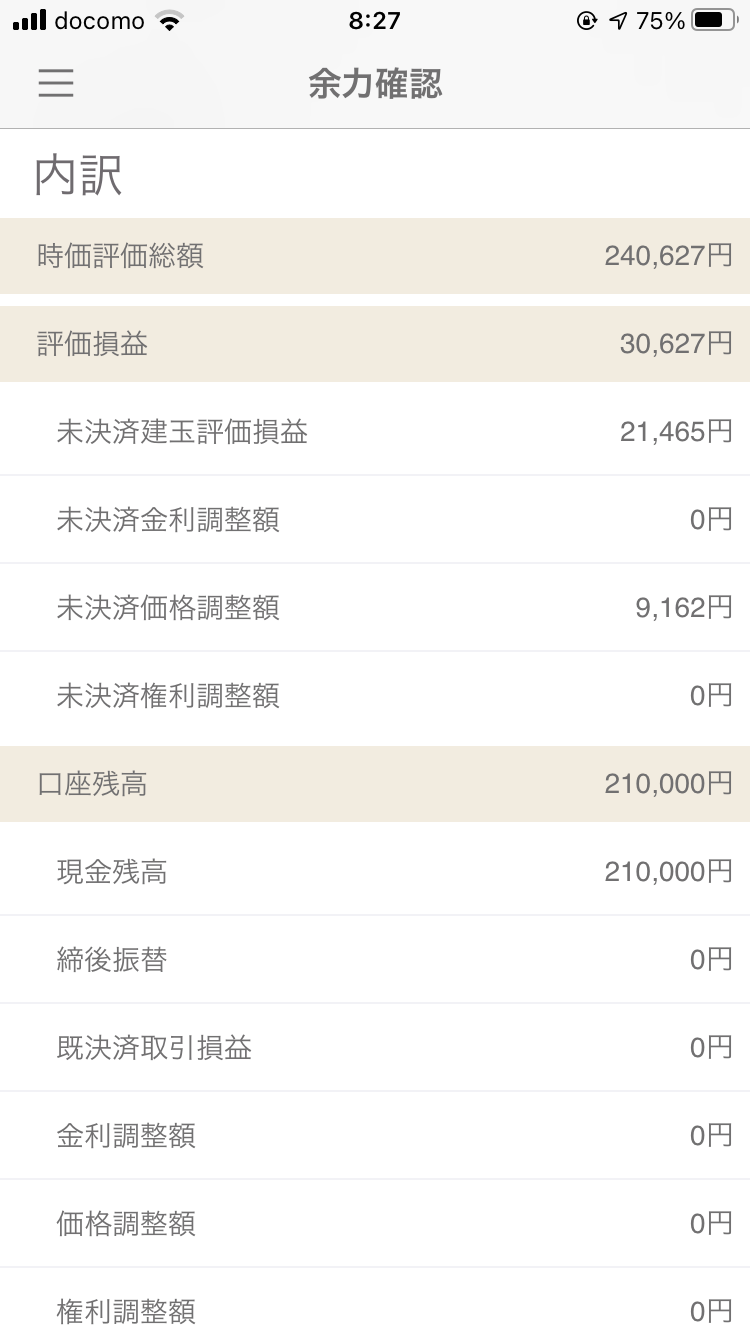
Task: Open the hamburger drawer menu
Action: [x=56, y=83]
